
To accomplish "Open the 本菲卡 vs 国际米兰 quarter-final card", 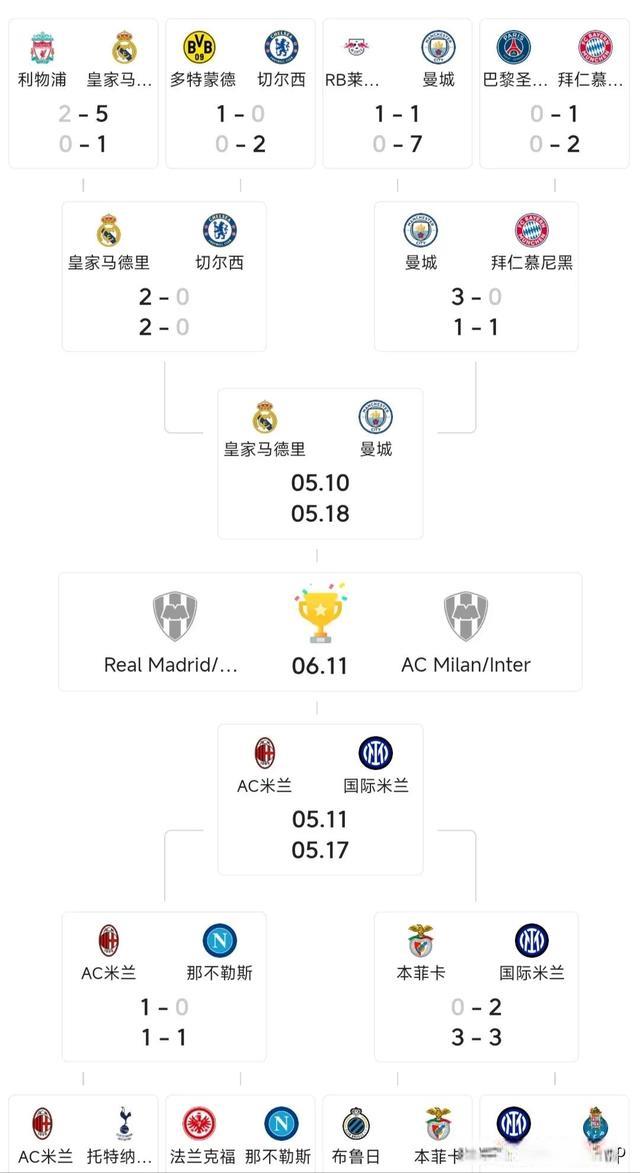I will pos(476,986).
